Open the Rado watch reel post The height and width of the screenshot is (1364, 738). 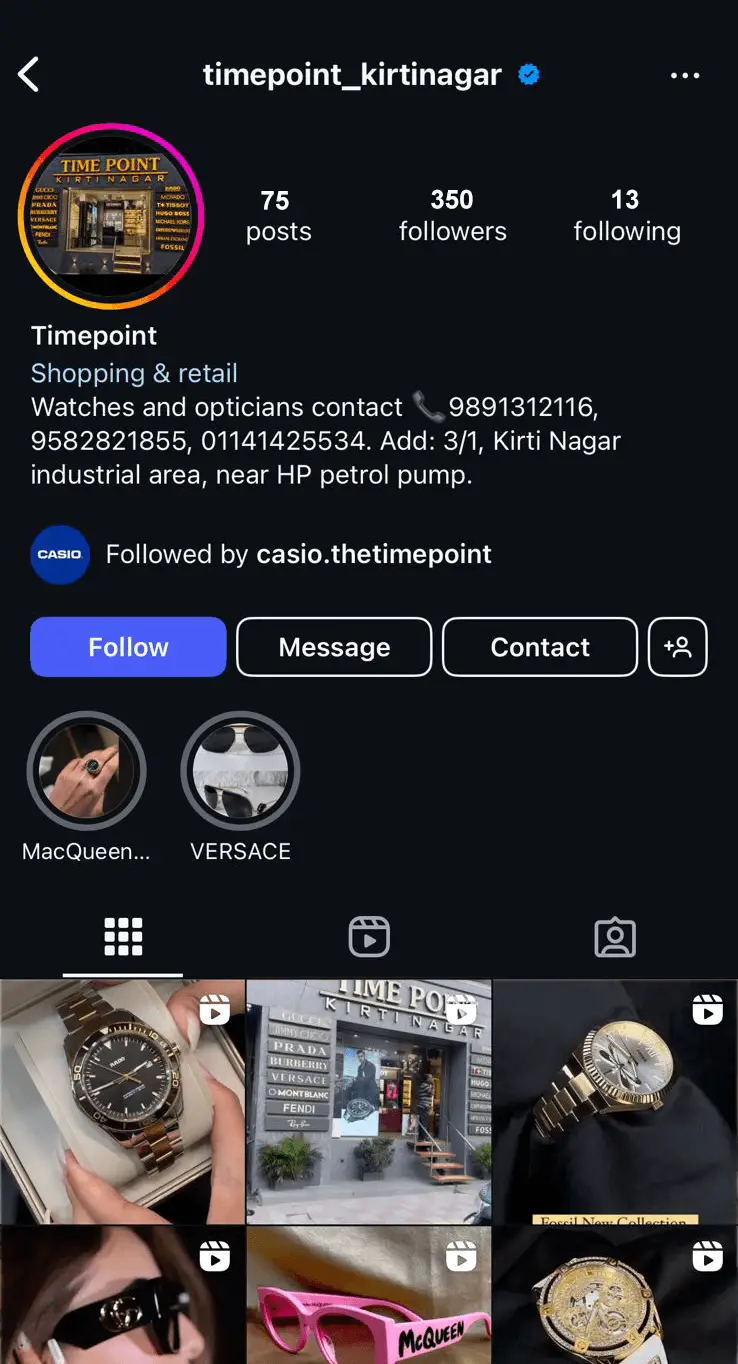pos(122,1101)
